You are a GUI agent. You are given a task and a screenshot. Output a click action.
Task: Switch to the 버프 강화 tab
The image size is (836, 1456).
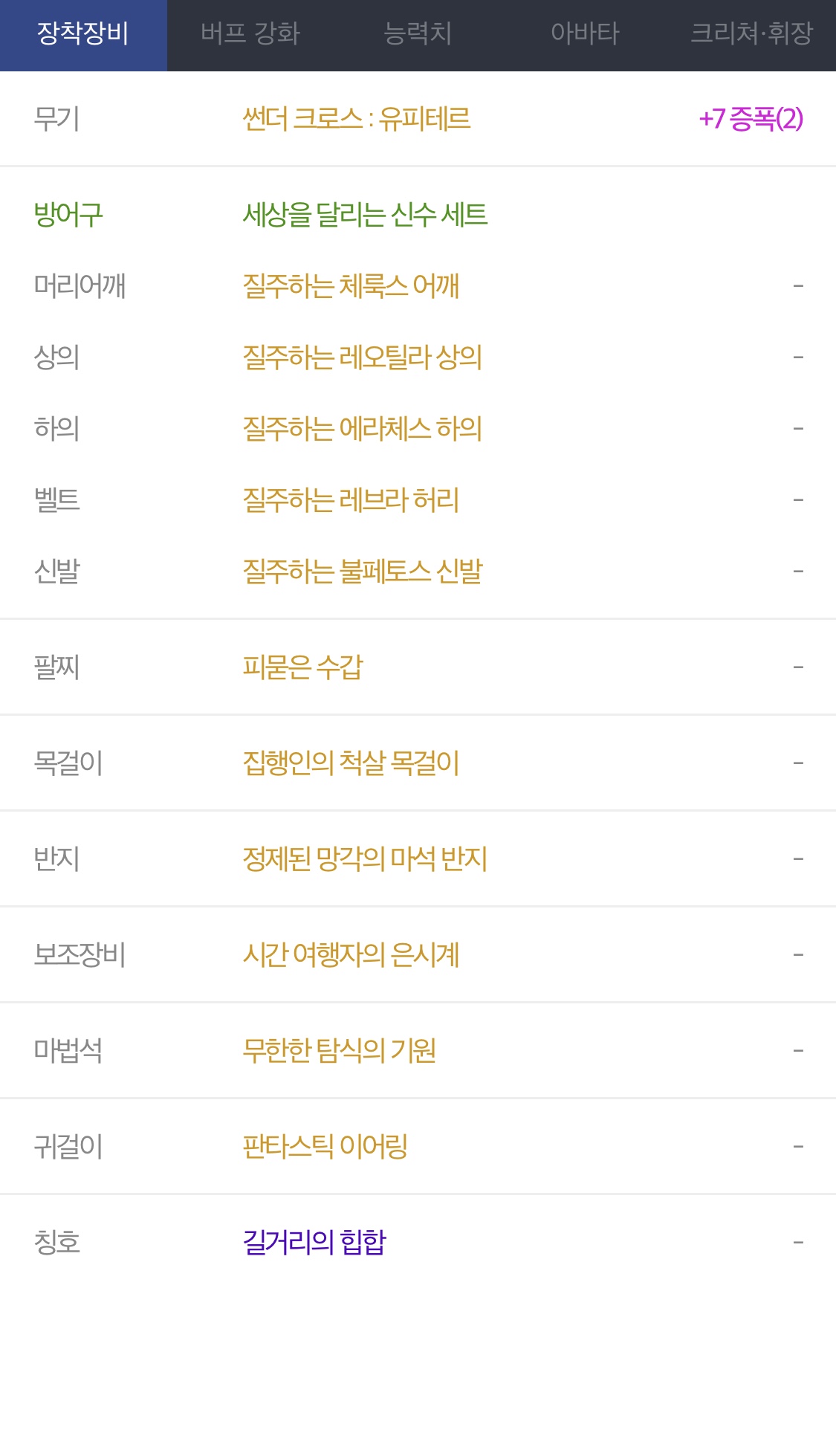(x=250, y=33)
